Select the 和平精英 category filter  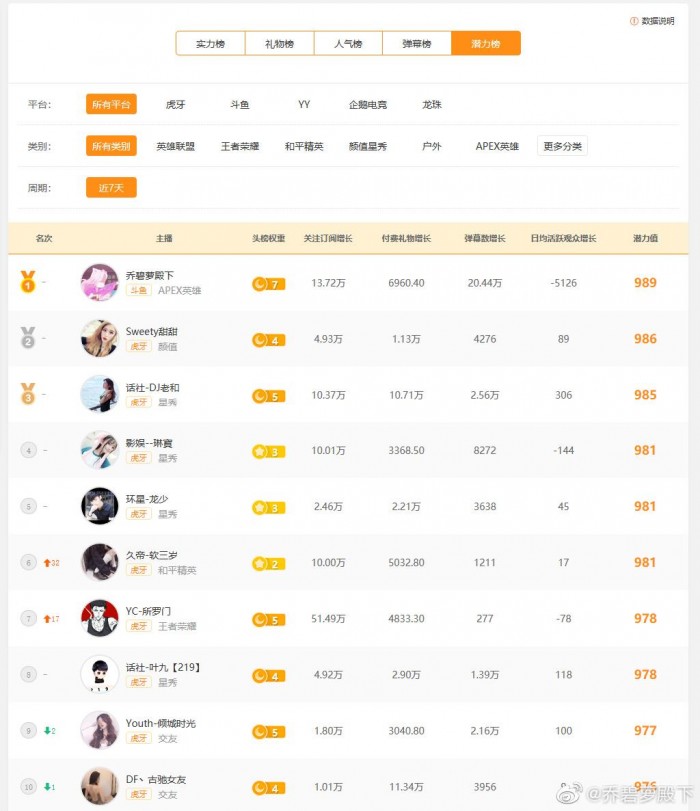point(304,146)
